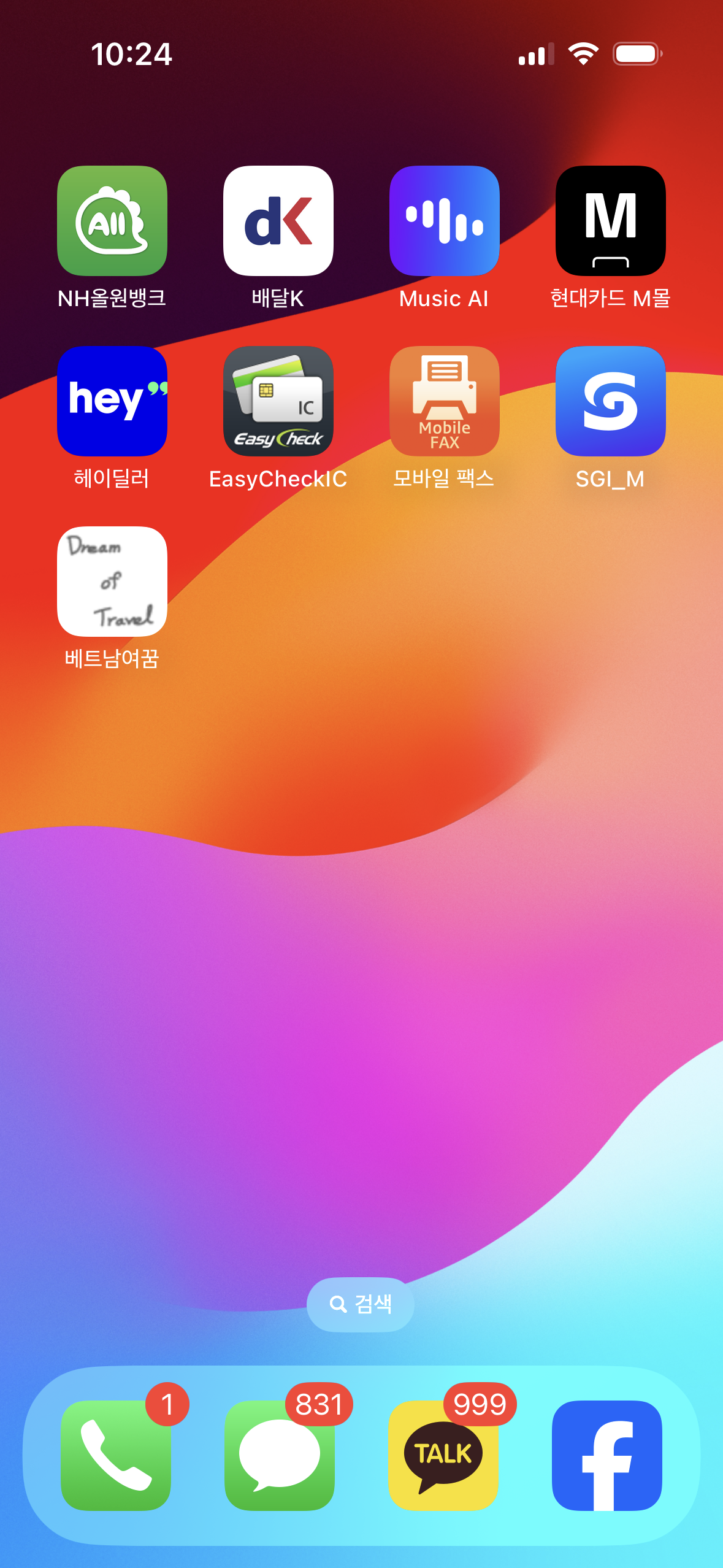Tap the 검색 search pill
Viewport: 723px width, 1568px height.
point(361,1304)
